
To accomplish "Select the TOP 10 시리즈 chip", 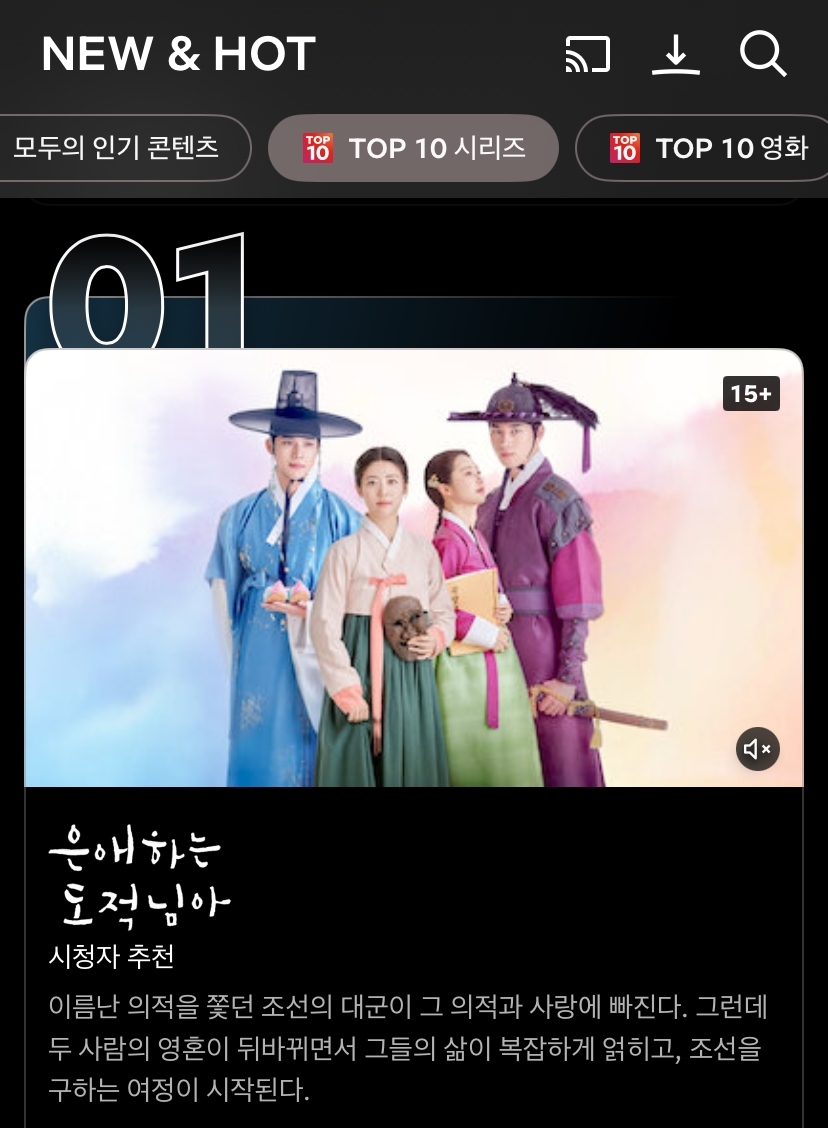I will tap(413, 148).
